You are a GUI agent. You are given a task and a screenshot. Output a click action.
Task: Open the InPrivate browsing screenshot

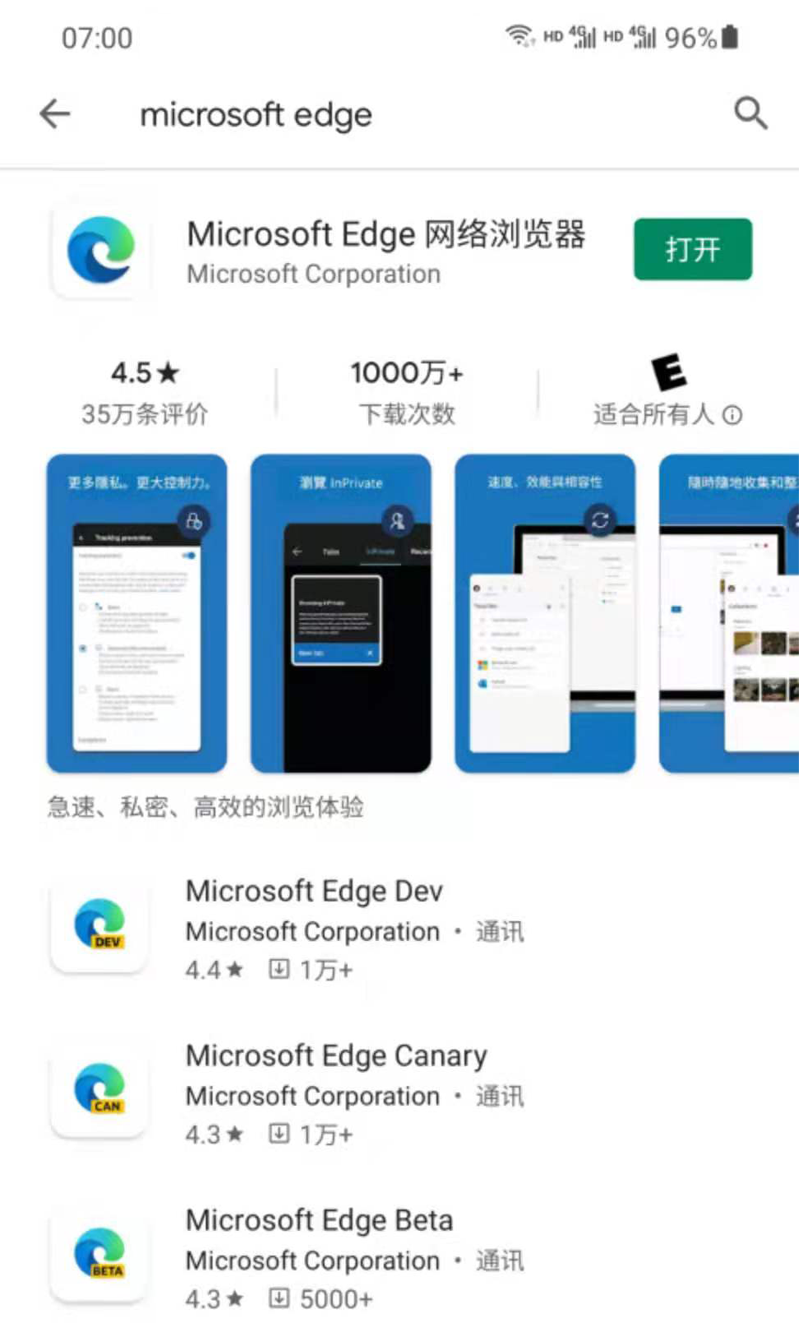coord(341,613)
